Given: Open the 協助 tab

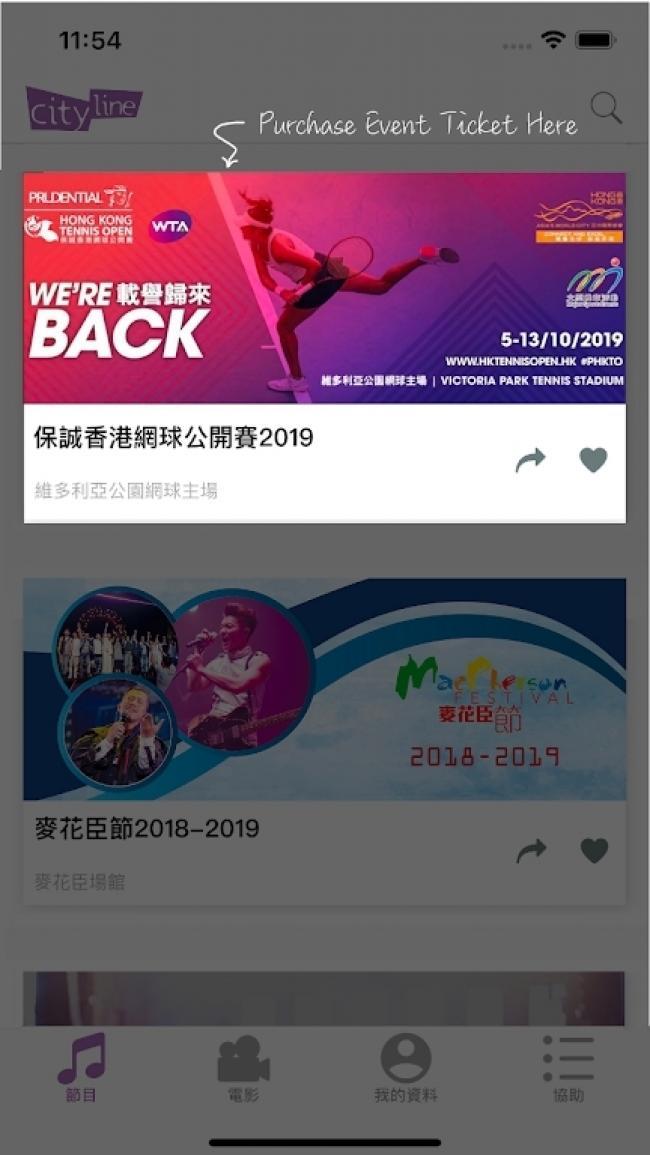Looking at the screenshot, I should point(568,1068).
